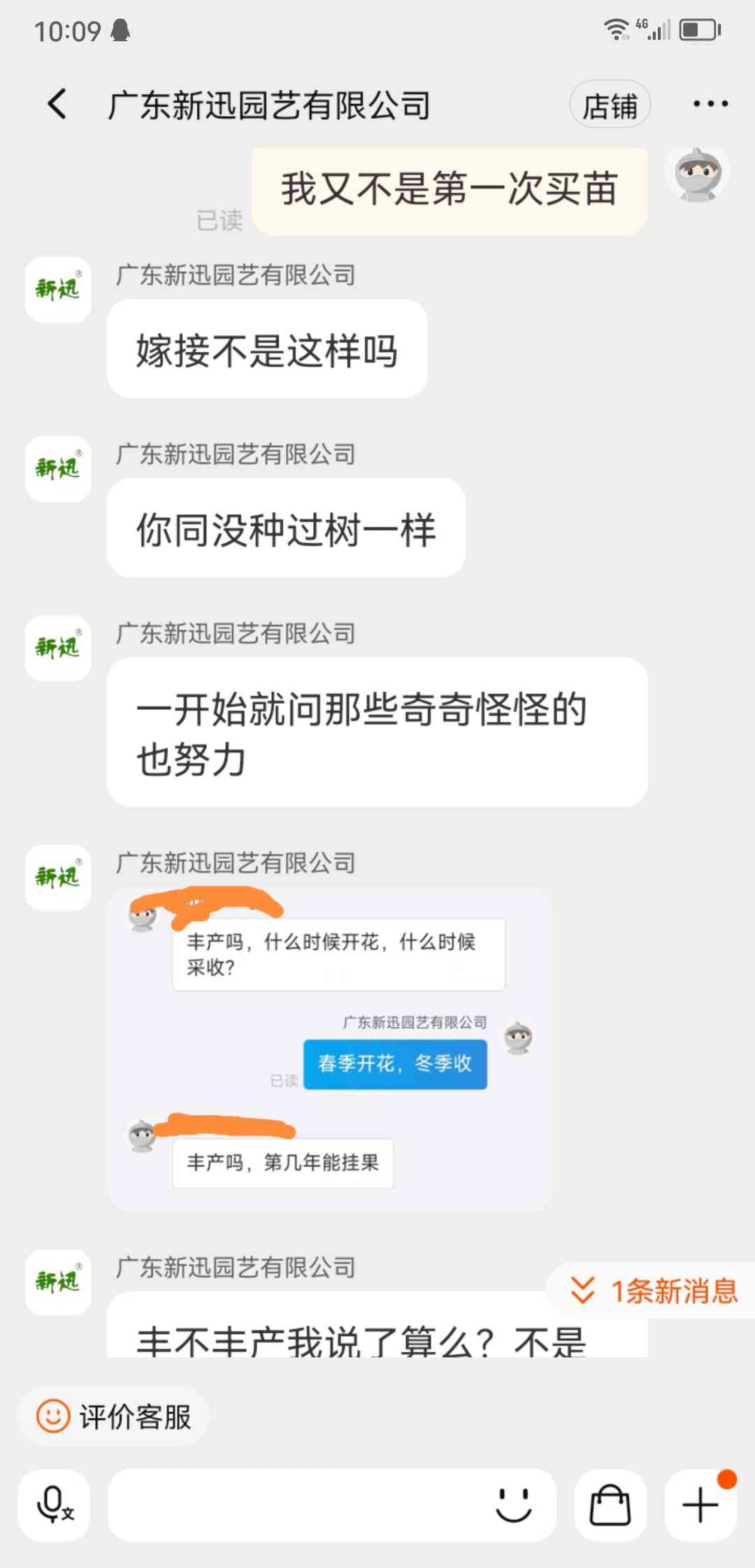
Task: Go back from the chat
Action: (57, 105)
